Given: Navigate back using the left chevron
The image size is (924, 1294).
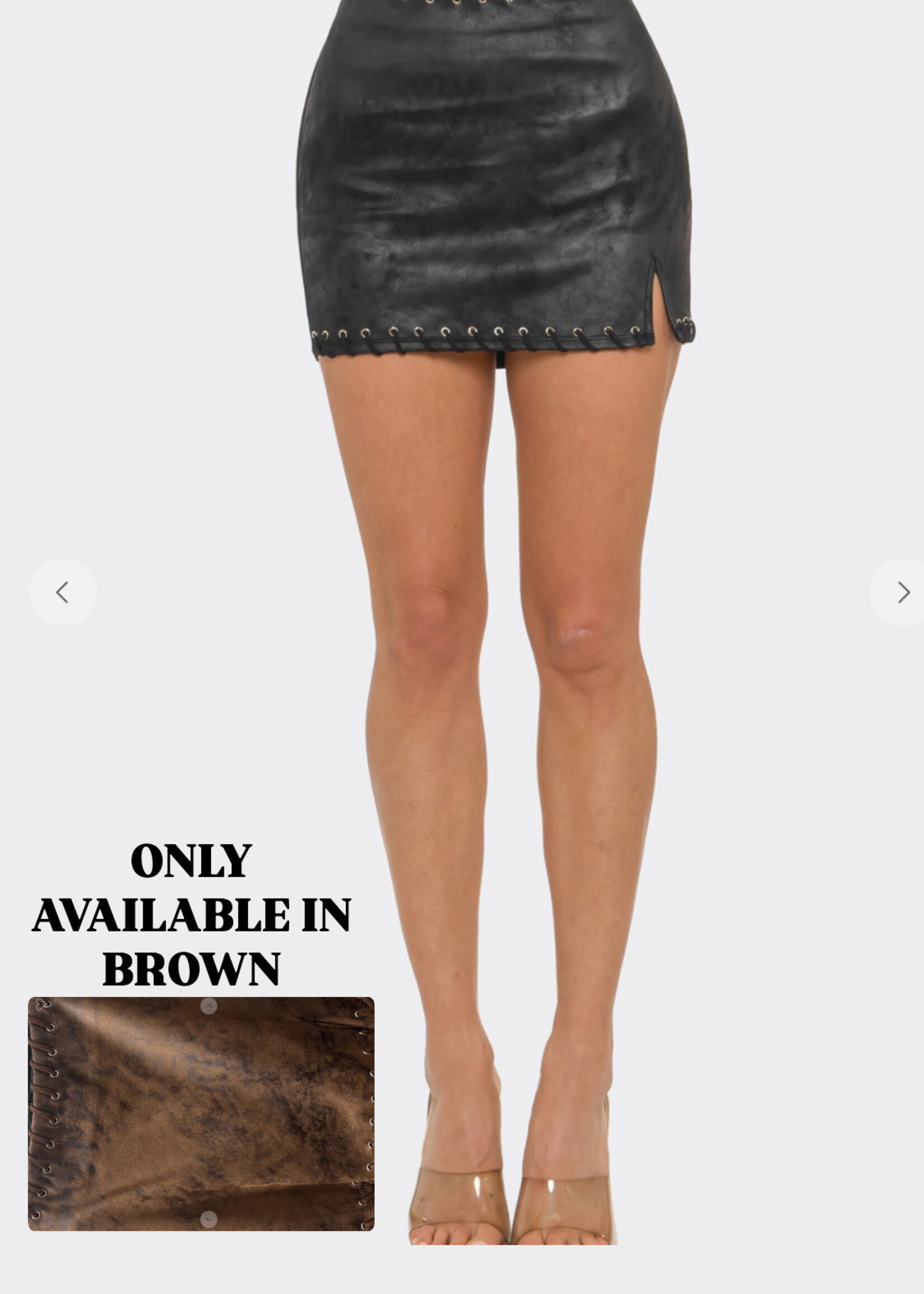Looking at the screenshot, I should pos(63,592).
